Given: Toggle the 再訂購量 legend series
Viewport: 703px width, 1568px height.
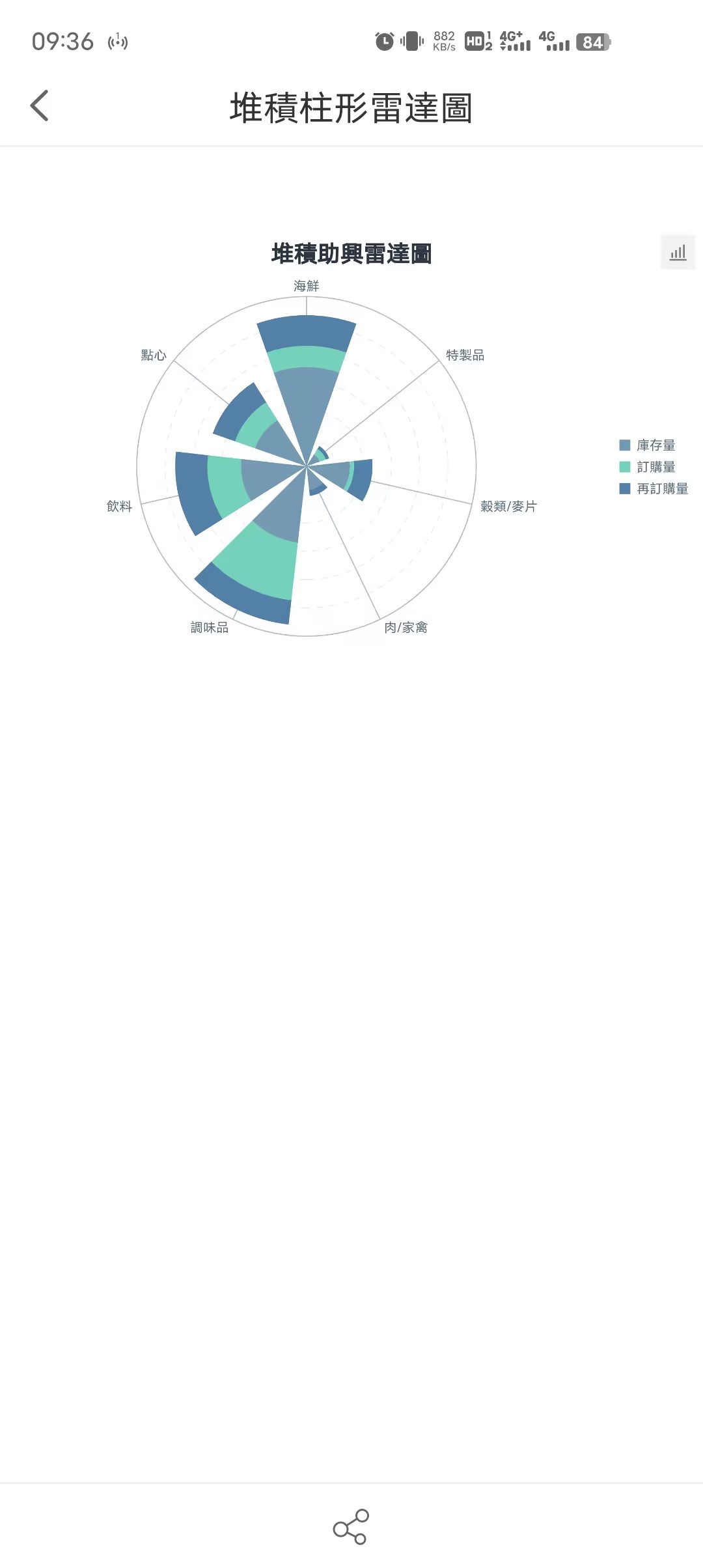Looking at the screenshot, I should (x=654, y=488).
